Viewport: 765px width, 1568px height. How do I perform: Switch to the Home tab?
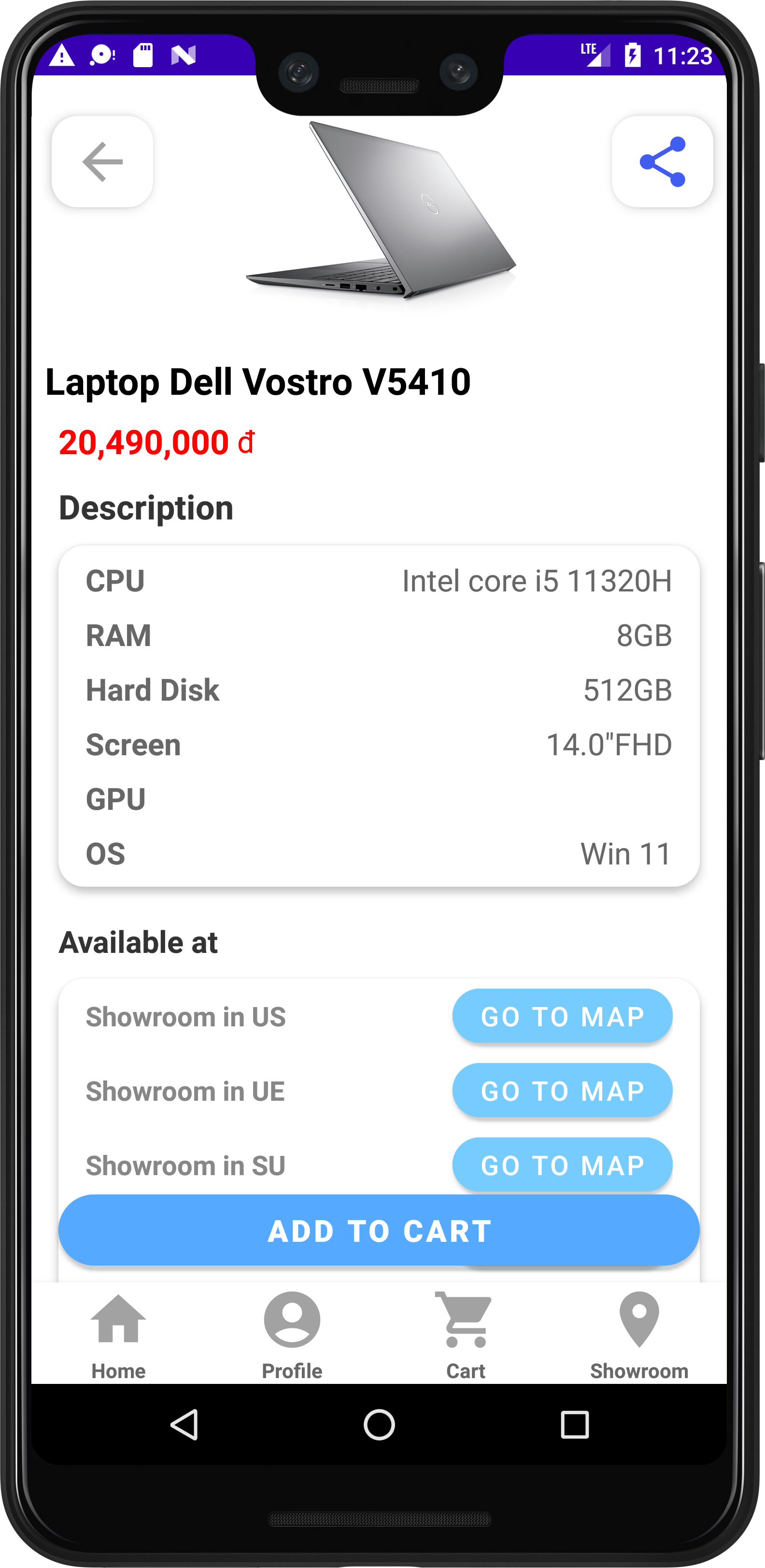tap(118, 1334)
